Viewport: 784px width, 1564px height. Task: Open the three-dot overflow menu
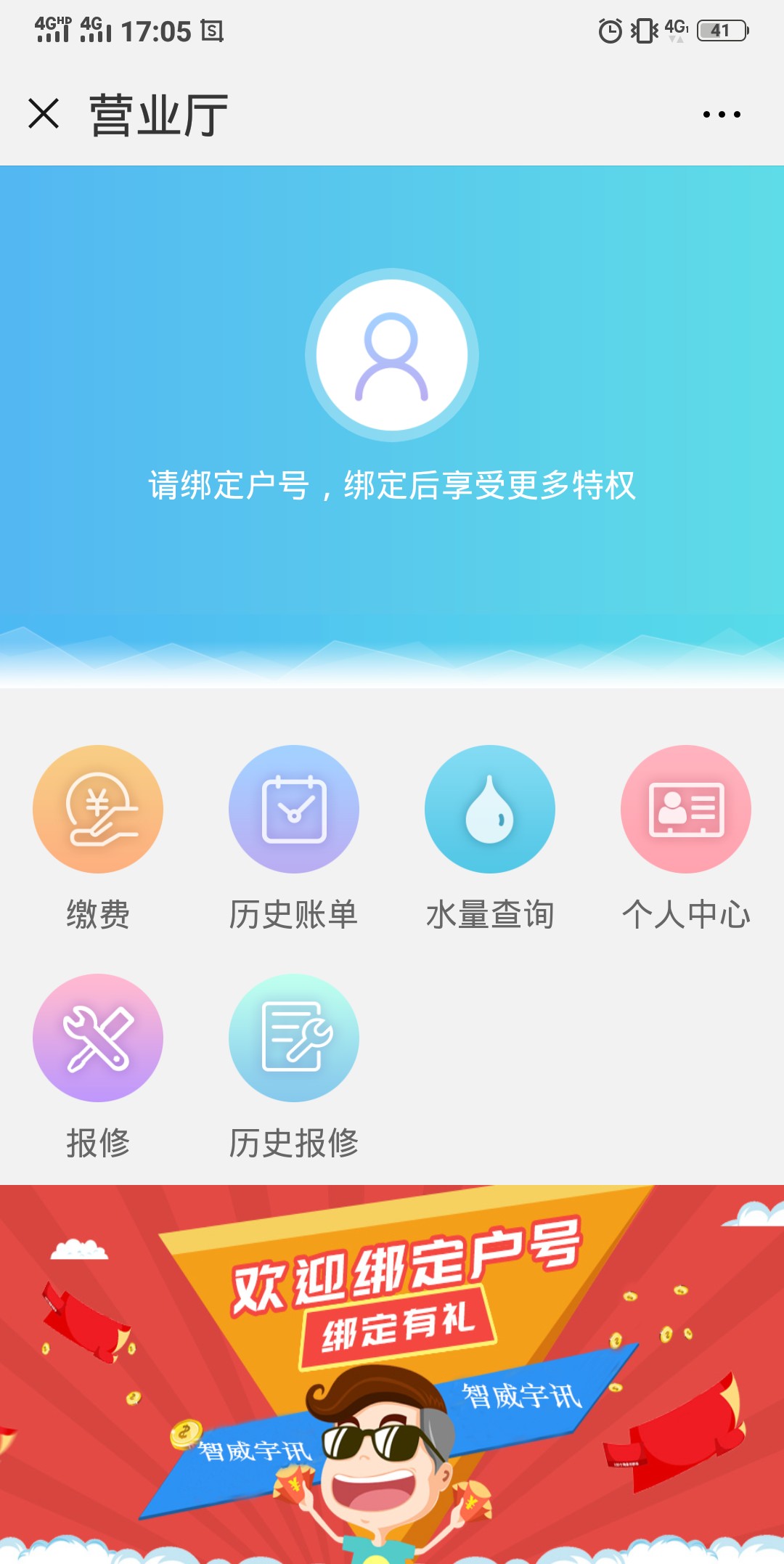pyautogui.click(x=722, y=114)
